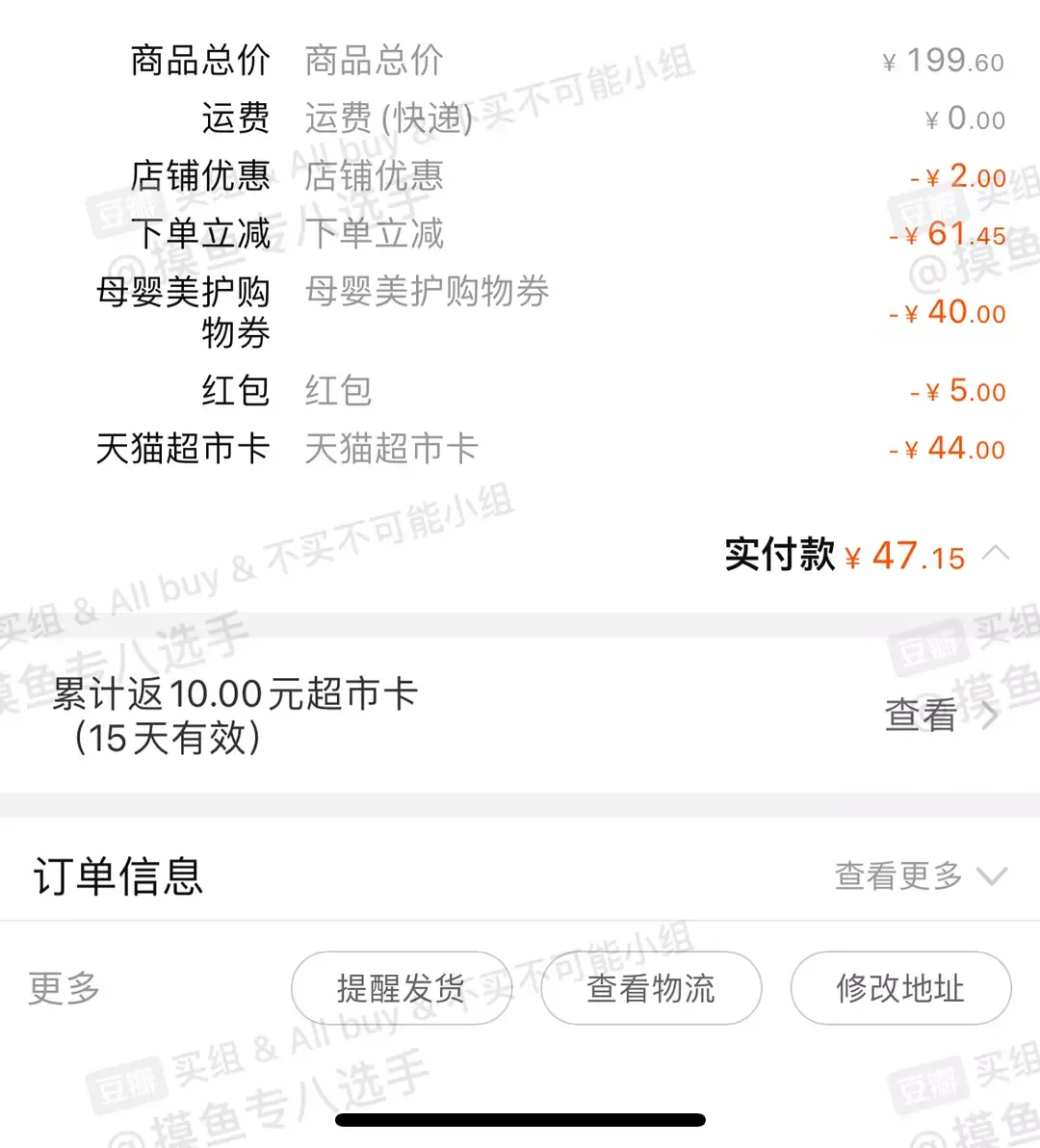
Task: Open the 更多 options menu
Action: pyautogui.click(x=65, y=988)
